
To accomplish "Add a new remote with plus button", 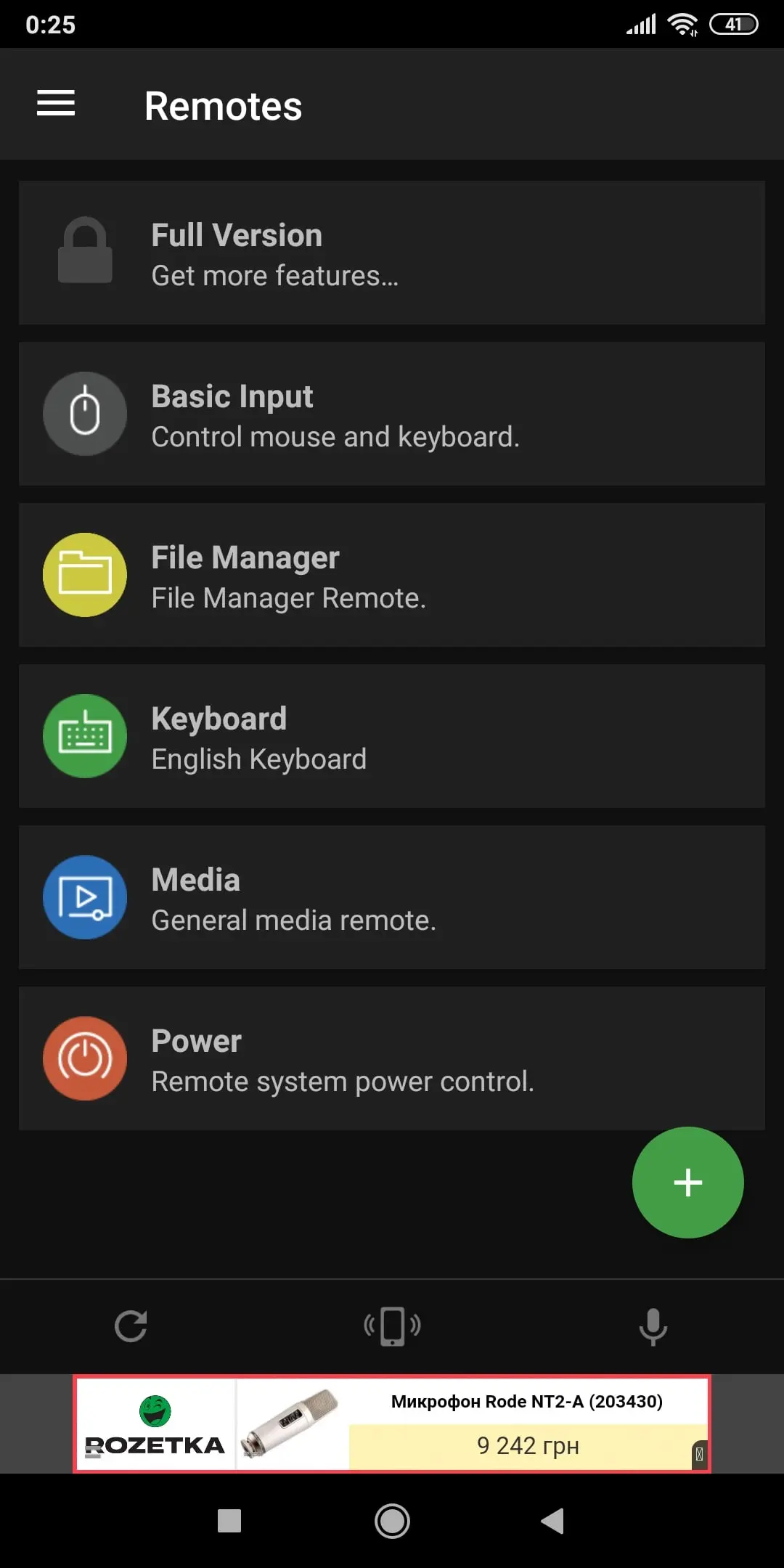I will click(687, 1183).
